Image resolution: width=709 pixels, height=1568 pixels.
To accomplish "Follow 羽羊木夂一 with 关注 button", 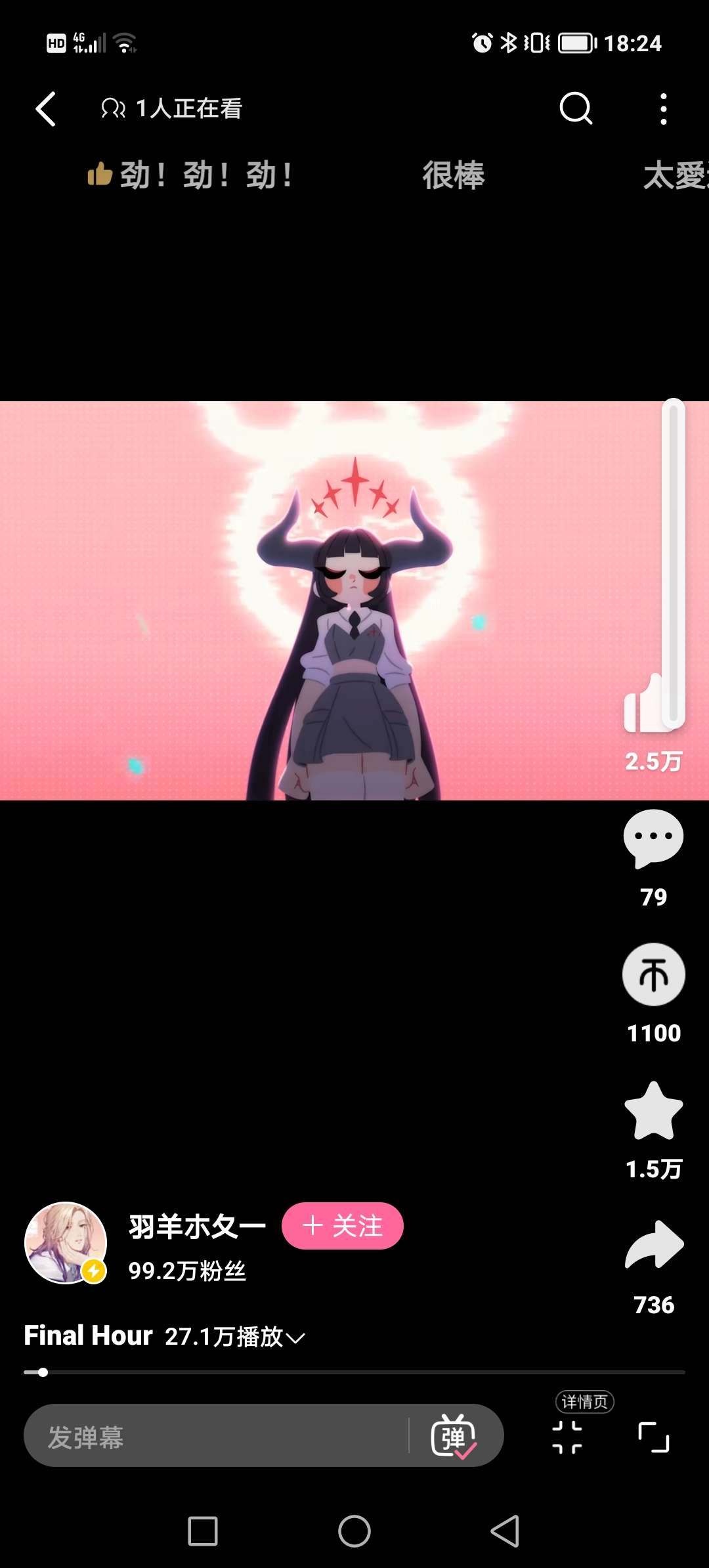I will [x=342, y=1226].
